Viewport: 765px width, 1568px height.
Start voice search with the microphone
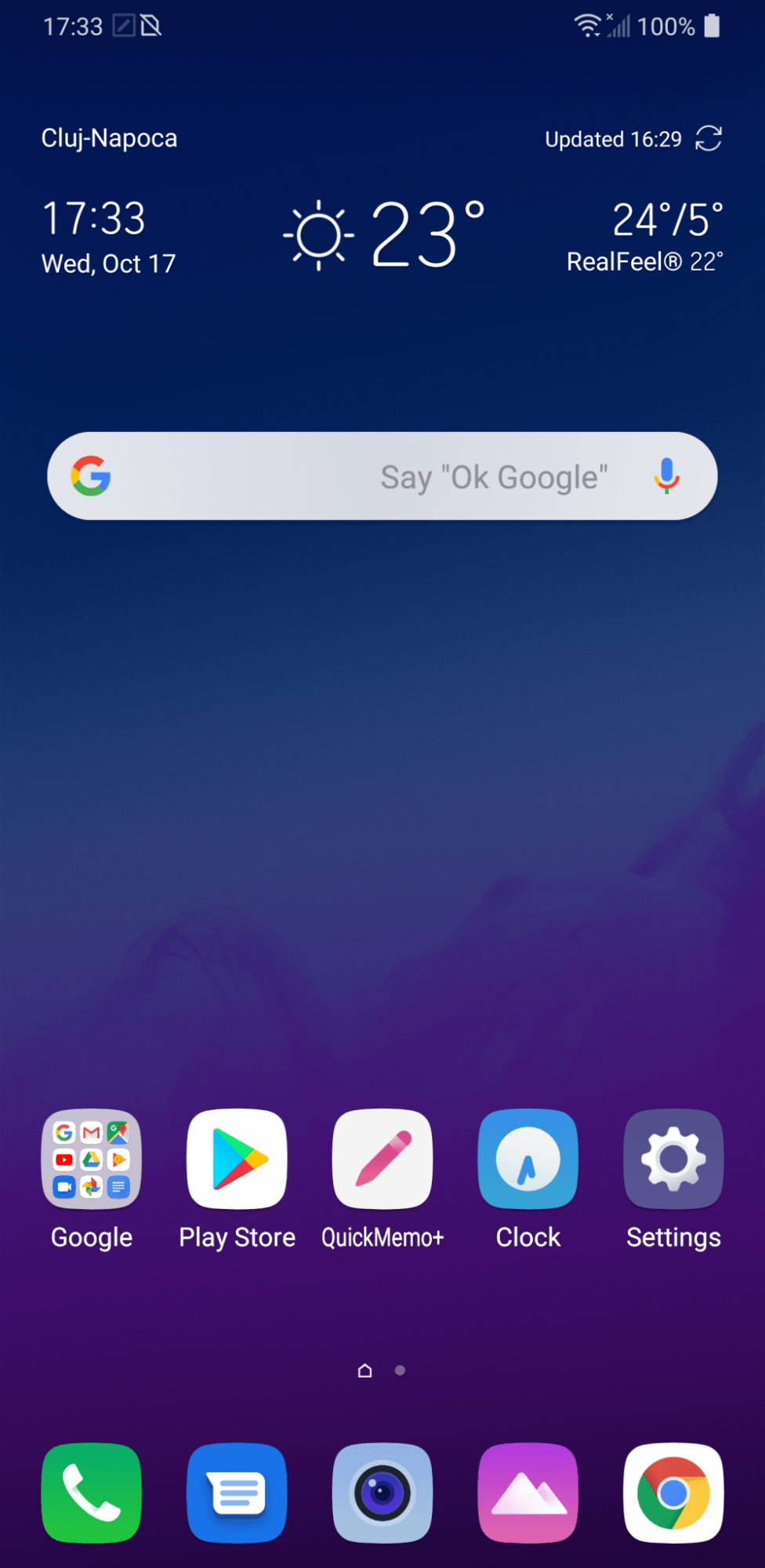(666, 476)
